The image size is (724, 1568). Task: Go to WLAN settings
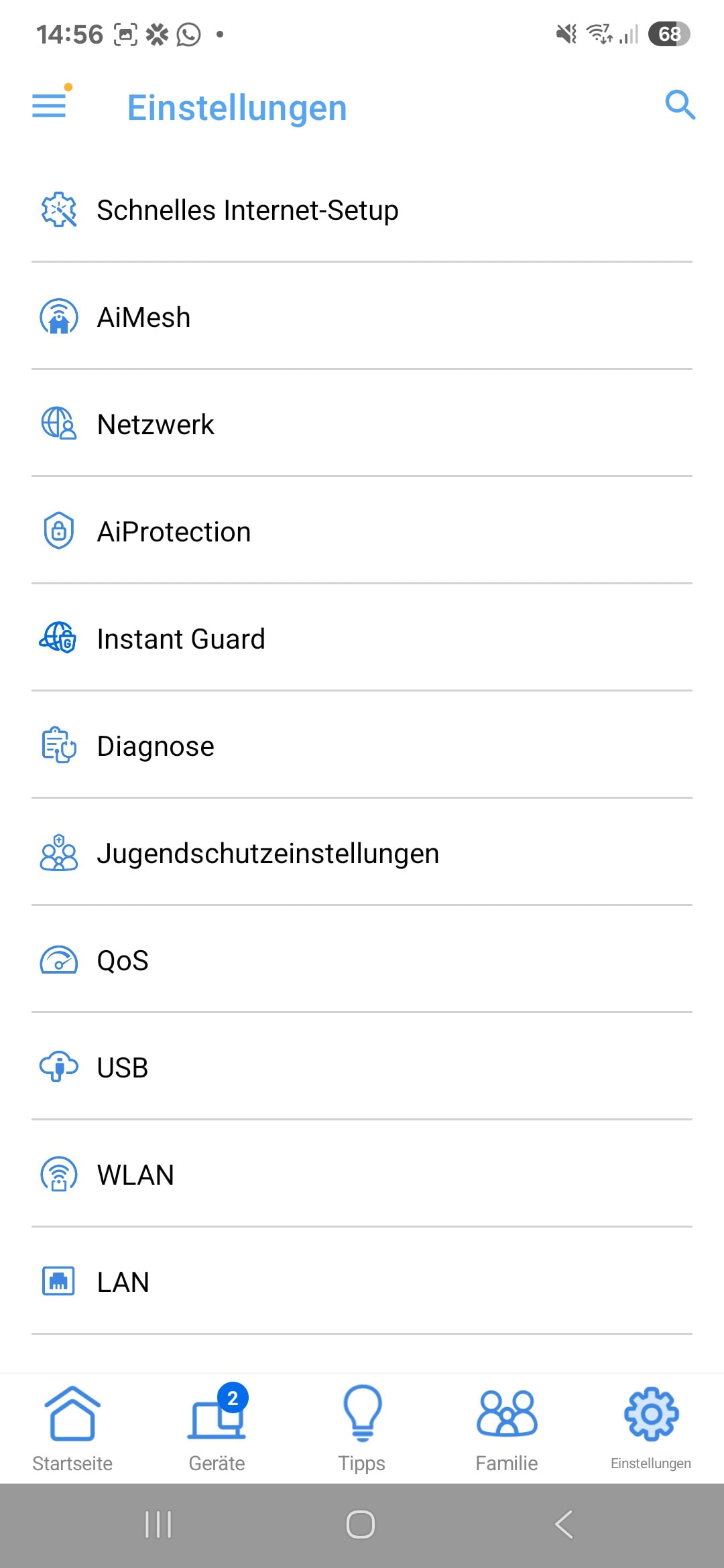tap(362, 1175)
